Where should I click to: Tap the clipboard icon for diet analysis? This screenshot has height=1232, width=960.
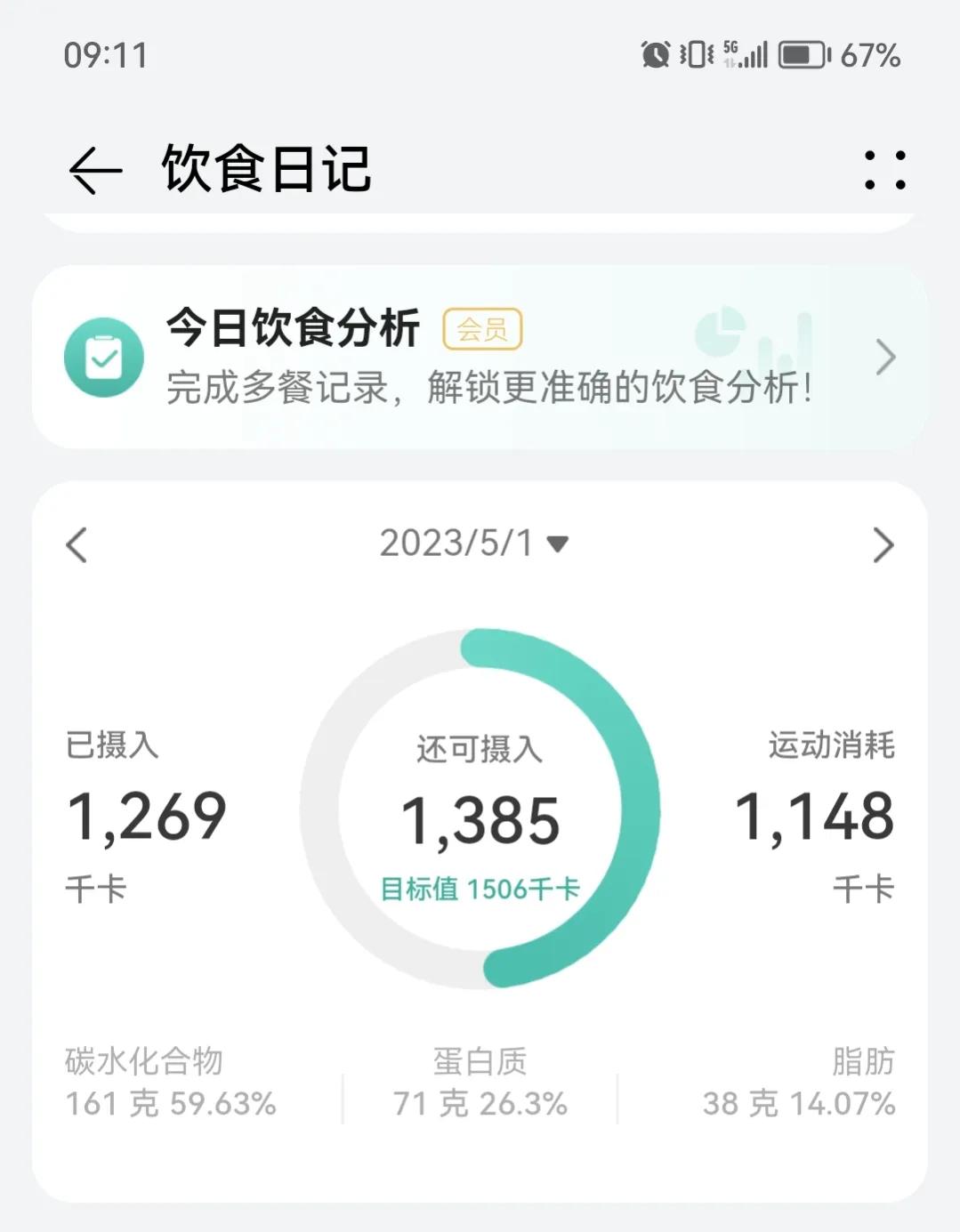(x=104, y=355)
